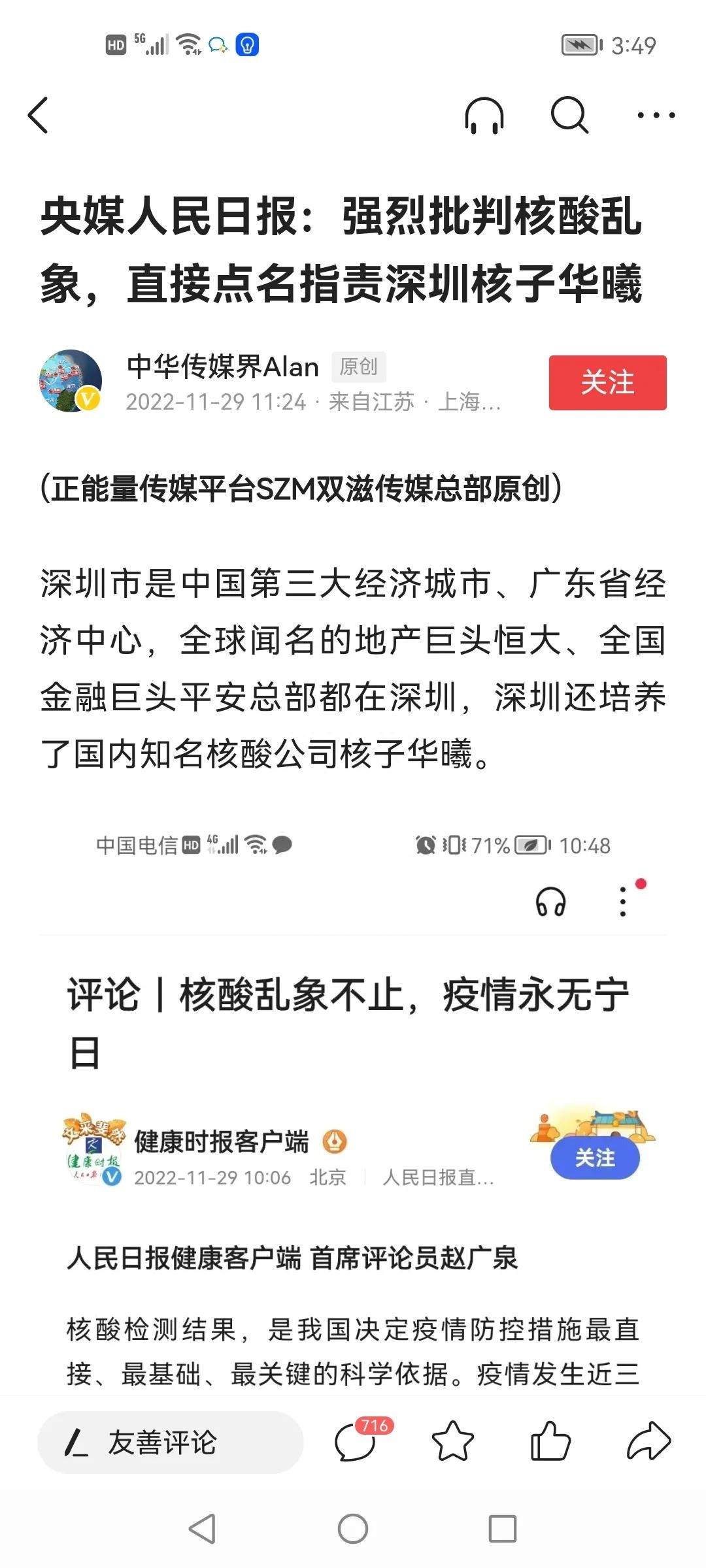Screen dimensions: 706x1568
Task: Go back using the top-left arrow
Action: pyautogui.click(x=39, y=116)
